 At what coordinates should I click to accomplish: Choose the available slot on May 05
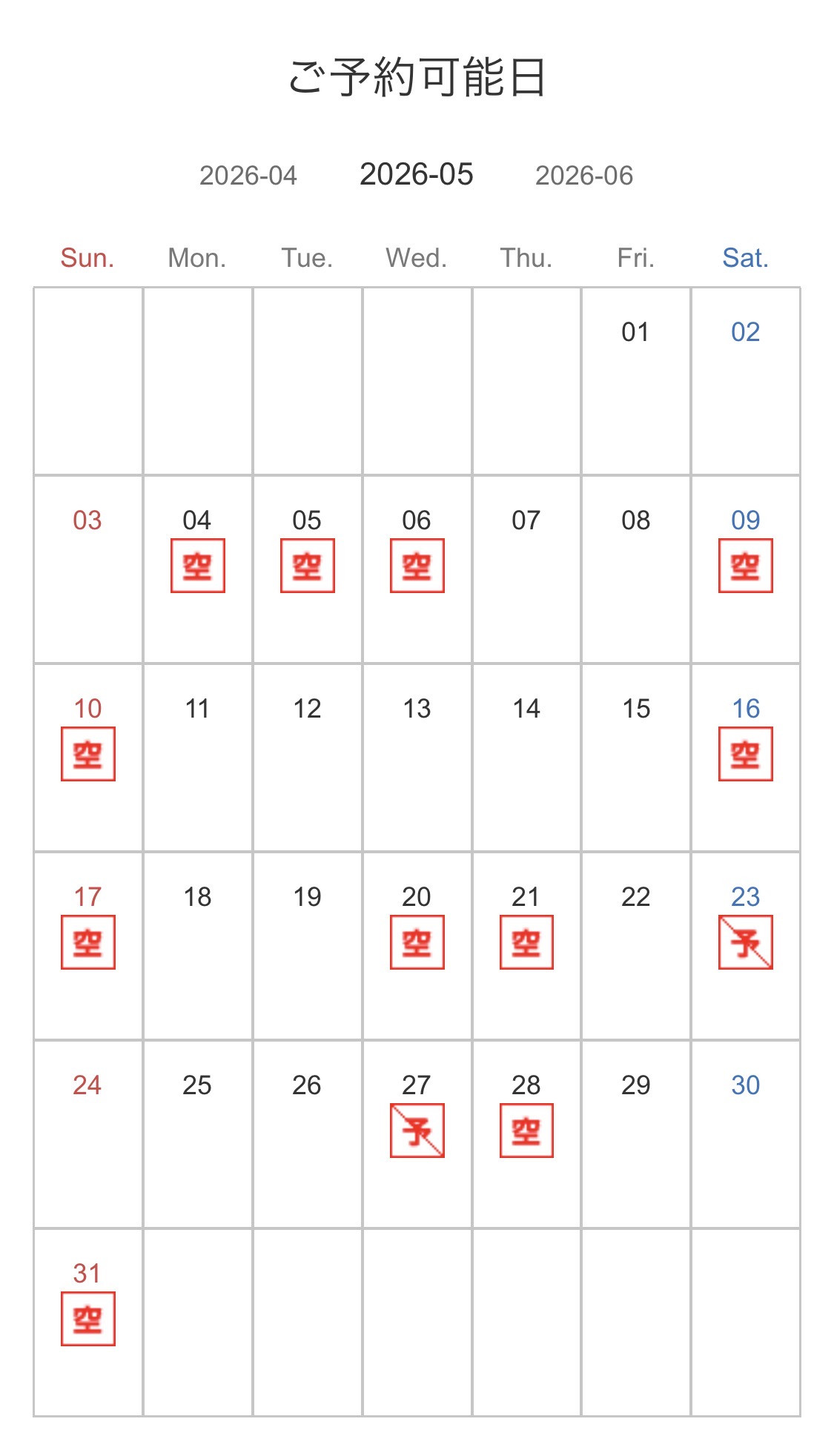coord(308,566)
